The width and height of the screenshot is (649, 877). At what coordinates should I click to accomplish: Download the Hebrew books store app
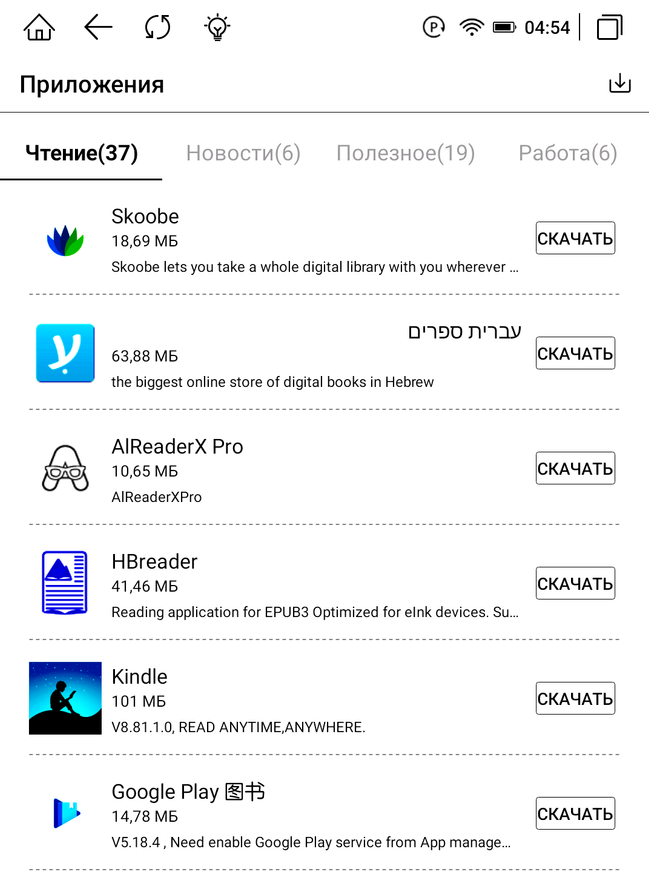pos(575,354)
